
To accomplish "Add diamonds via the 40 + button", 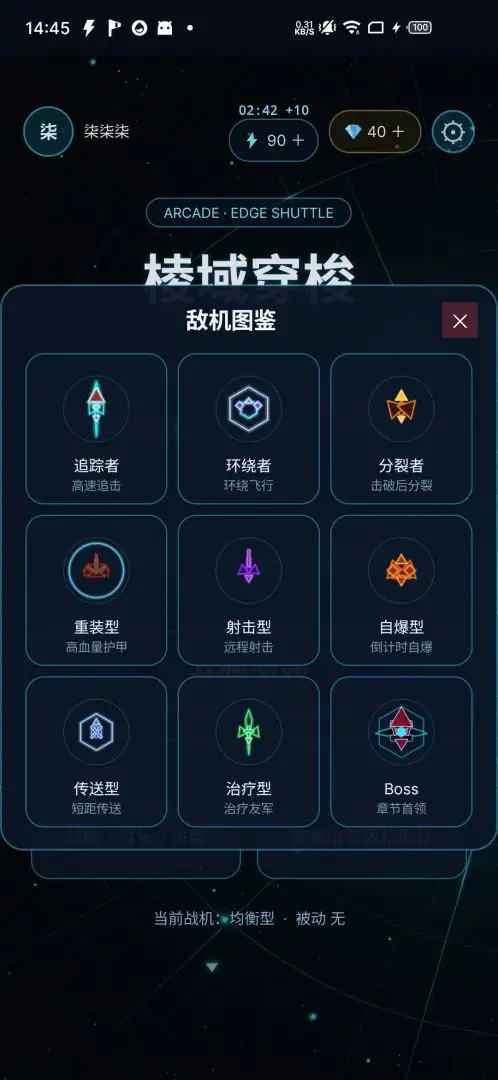I will 375,132.
